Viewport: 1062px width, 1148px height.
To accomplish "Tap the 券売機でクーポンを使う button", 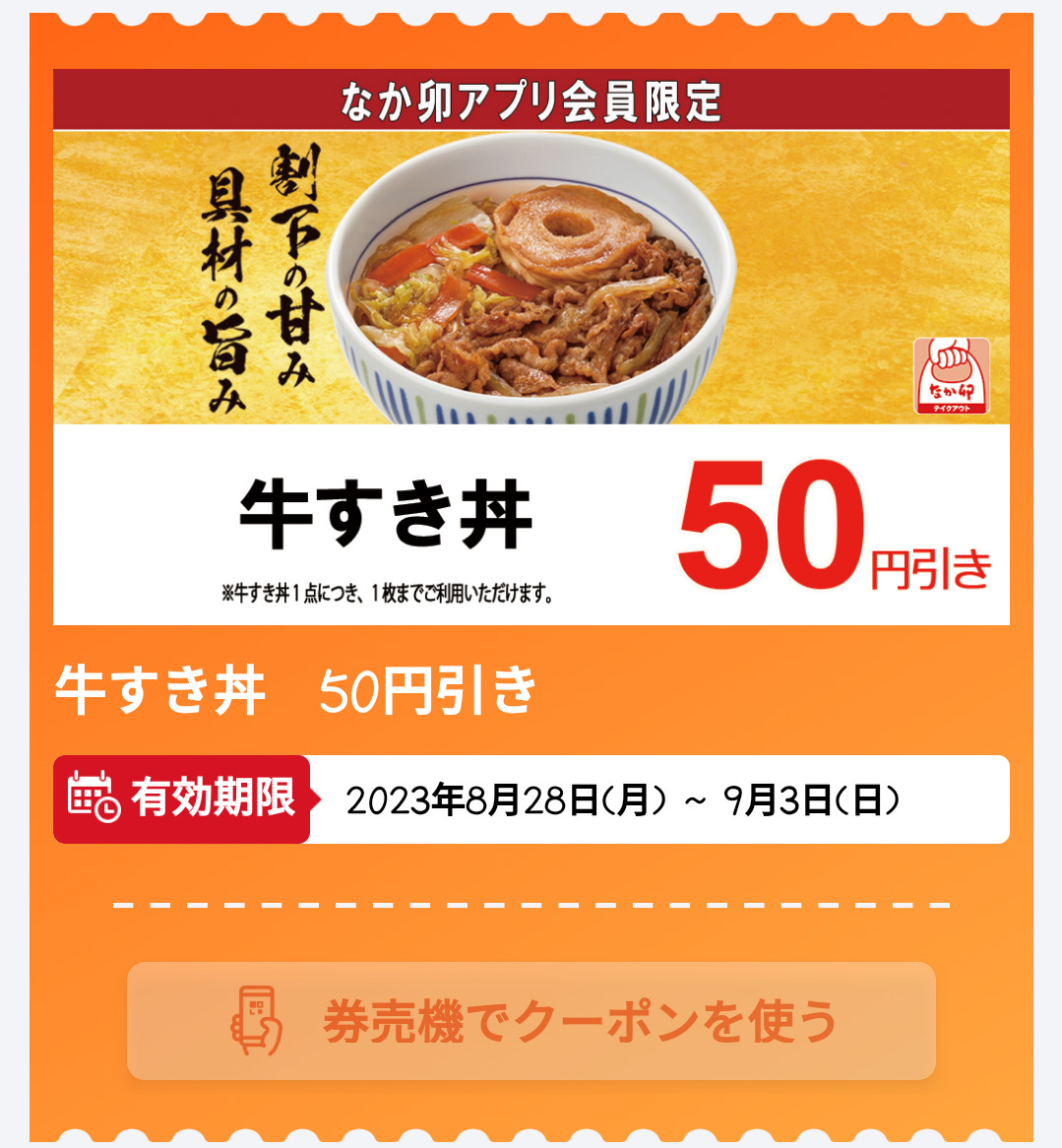I will coord(531,1021).
